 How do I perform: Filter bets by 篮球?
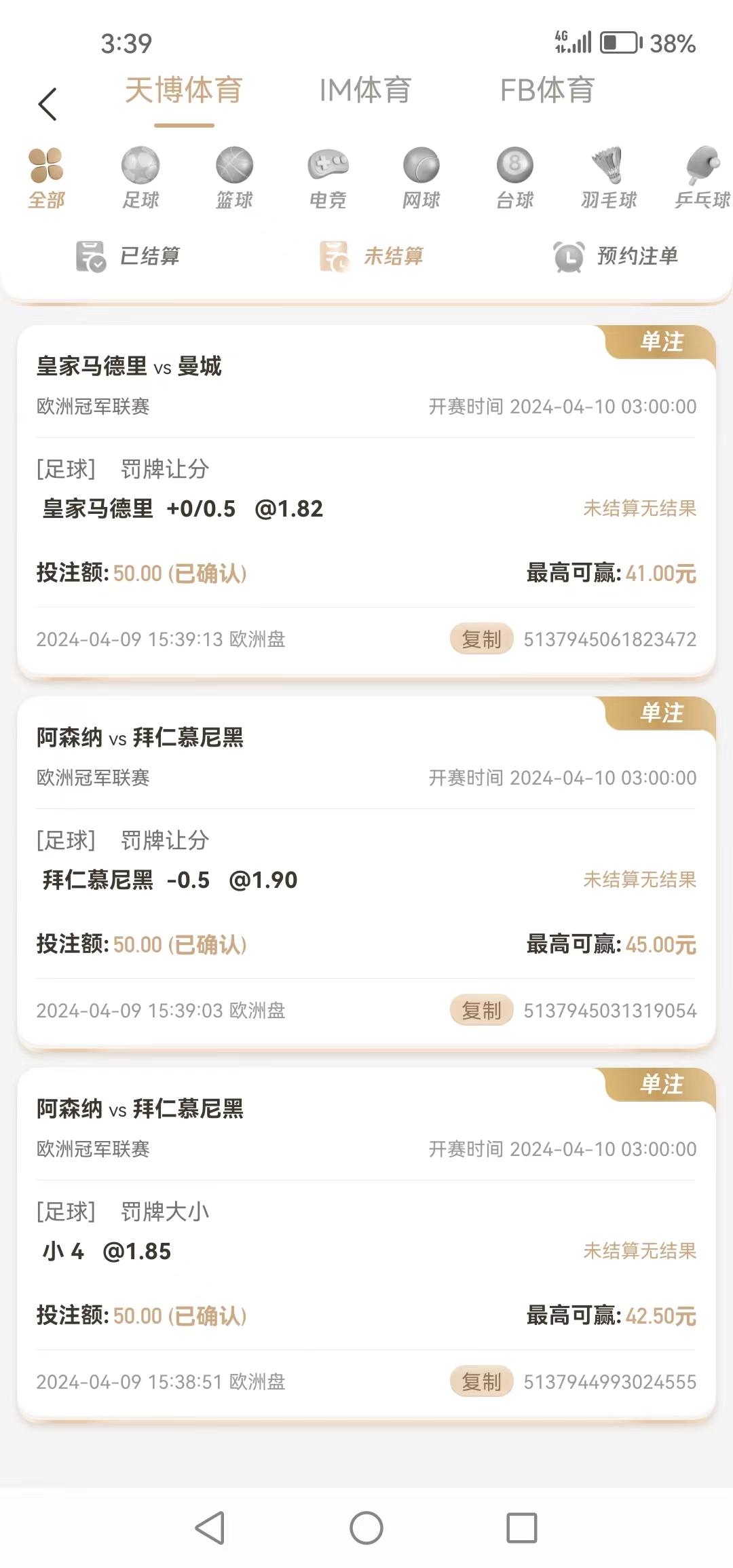tap(234, 178)
